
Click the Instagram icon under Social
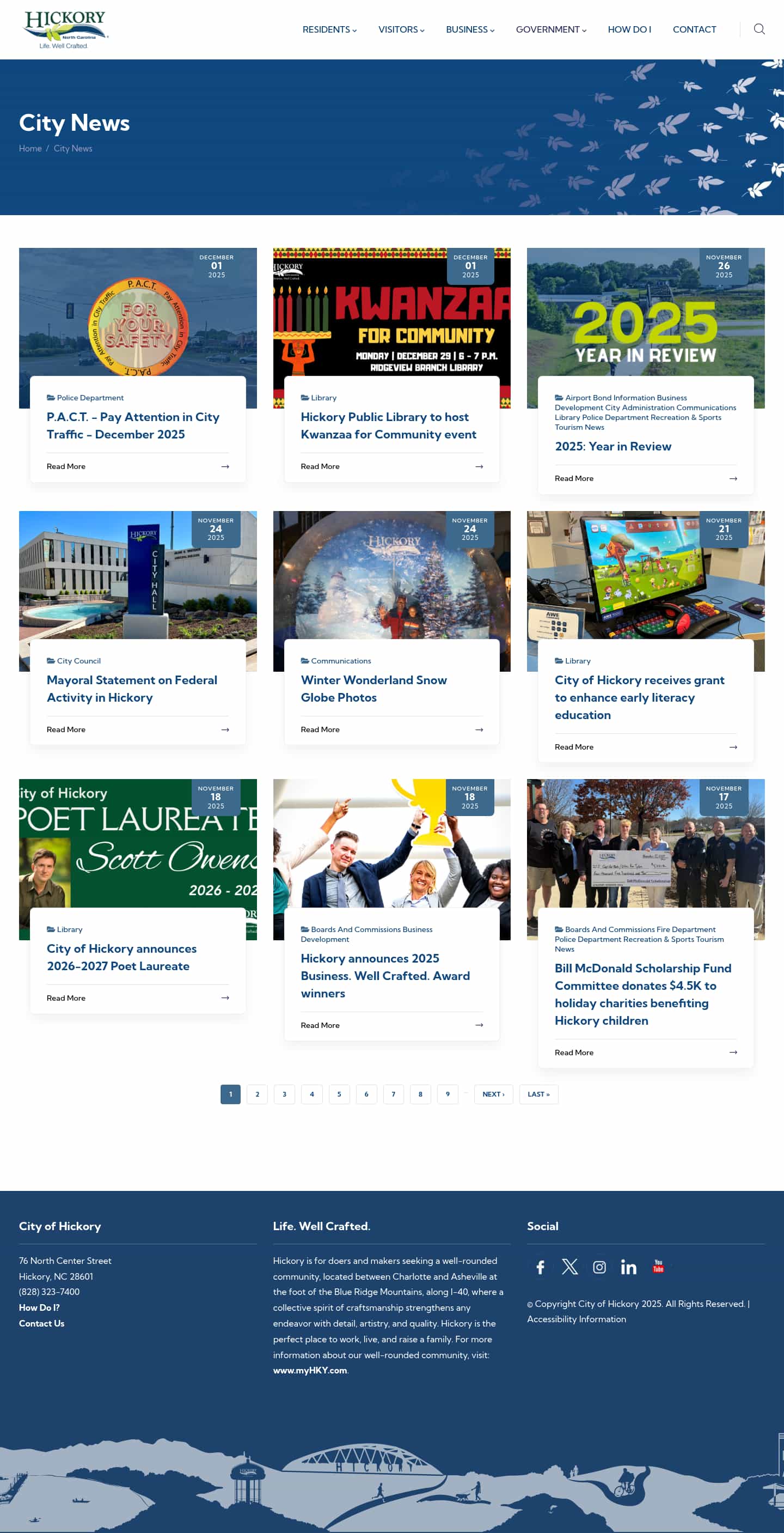tap(599, 1267)
